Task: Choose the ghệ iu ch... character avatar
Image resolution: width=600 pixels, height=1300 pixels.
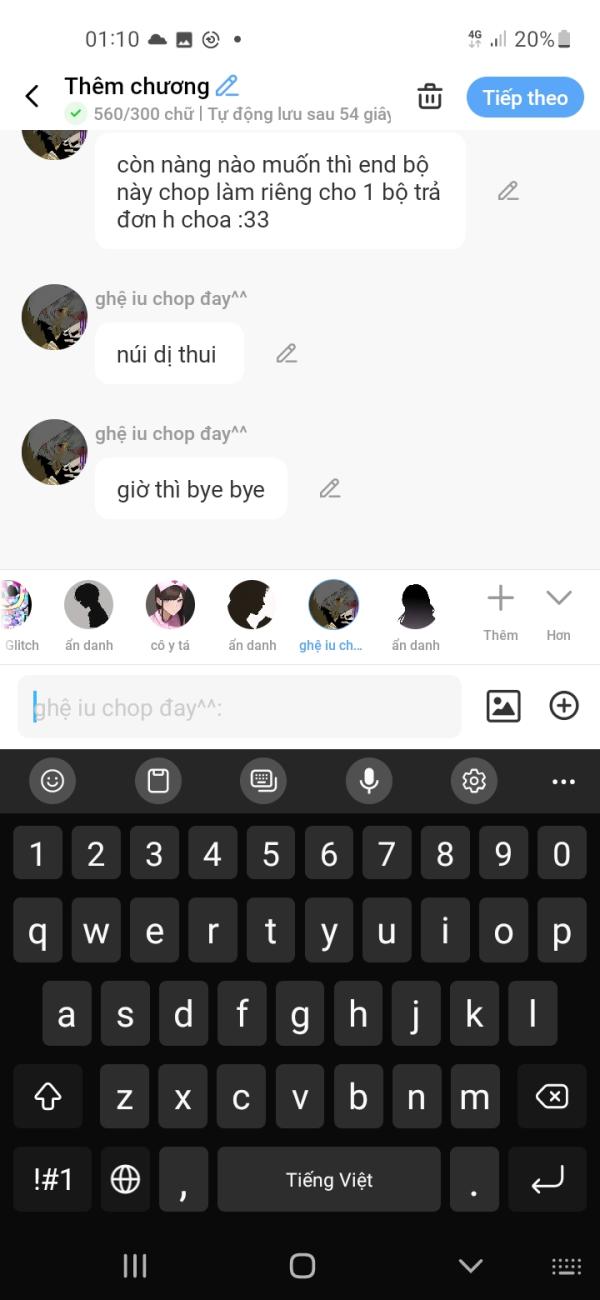Action: pos(333,605)
